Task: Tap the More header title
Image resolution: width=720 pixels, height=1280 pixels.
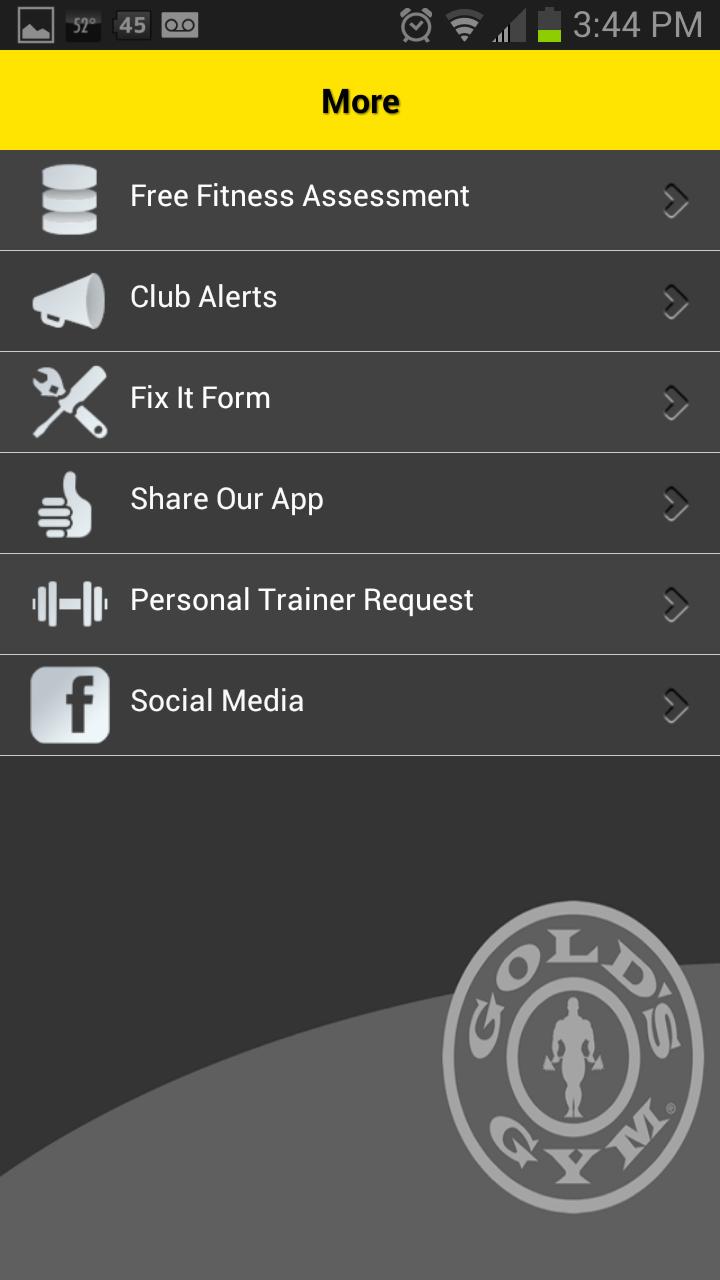Action: click(360, 100)
